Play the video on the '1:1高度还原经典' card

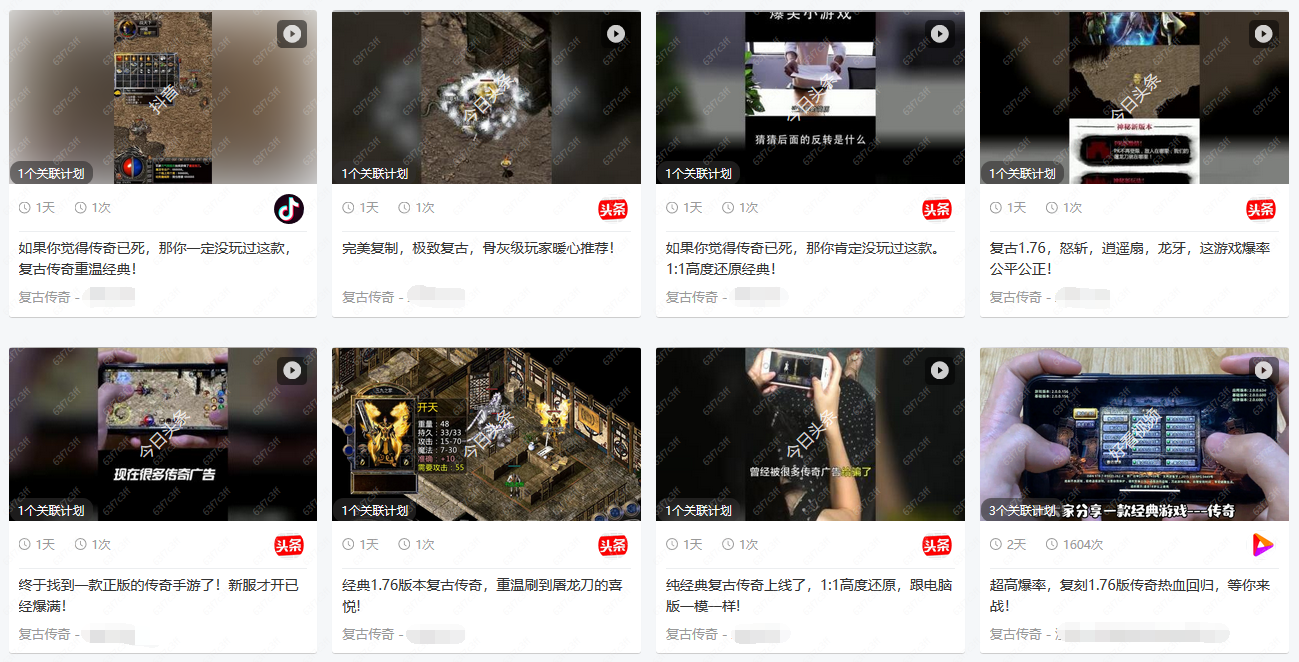click(939, 33)
